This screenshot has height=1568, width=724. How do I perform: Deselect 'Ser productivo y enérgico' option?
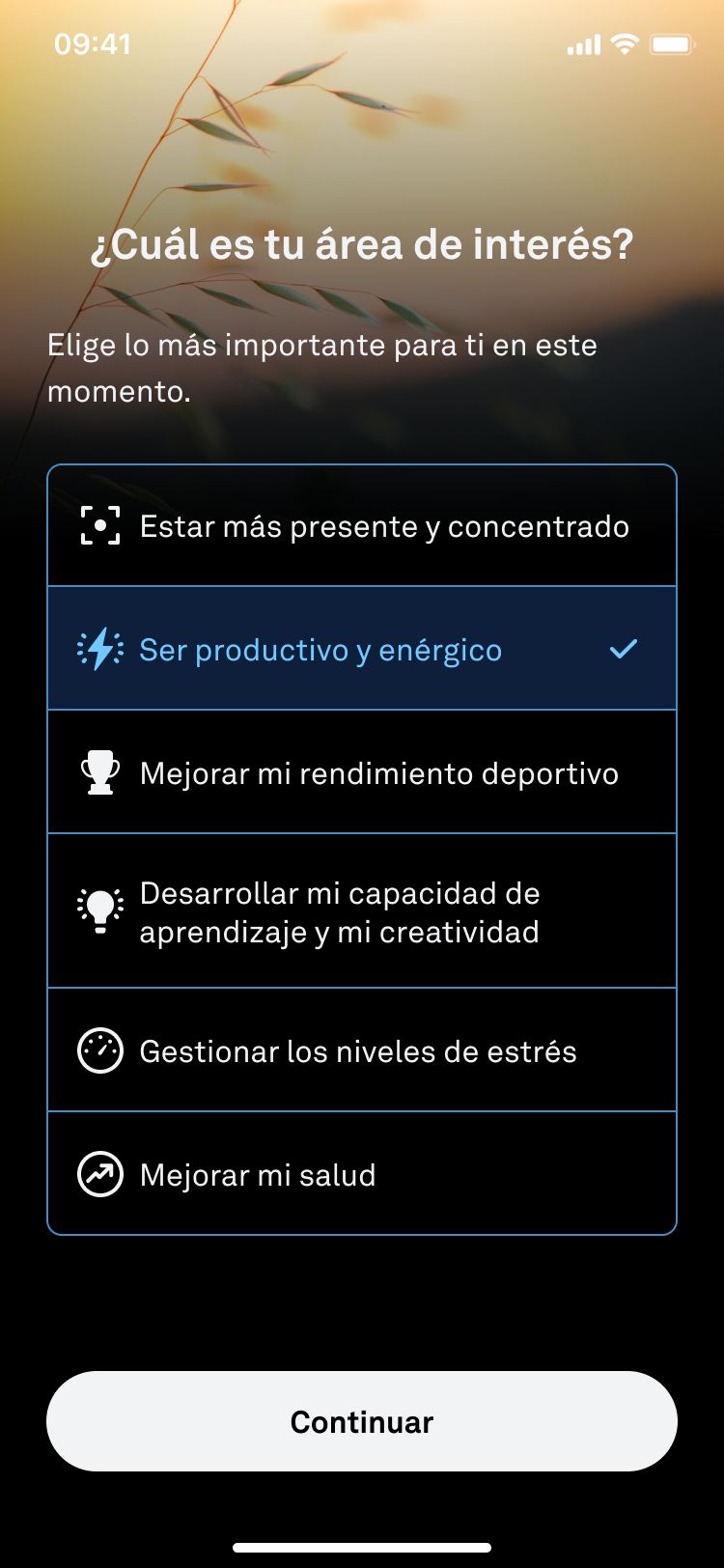click(x=362, y=650)
